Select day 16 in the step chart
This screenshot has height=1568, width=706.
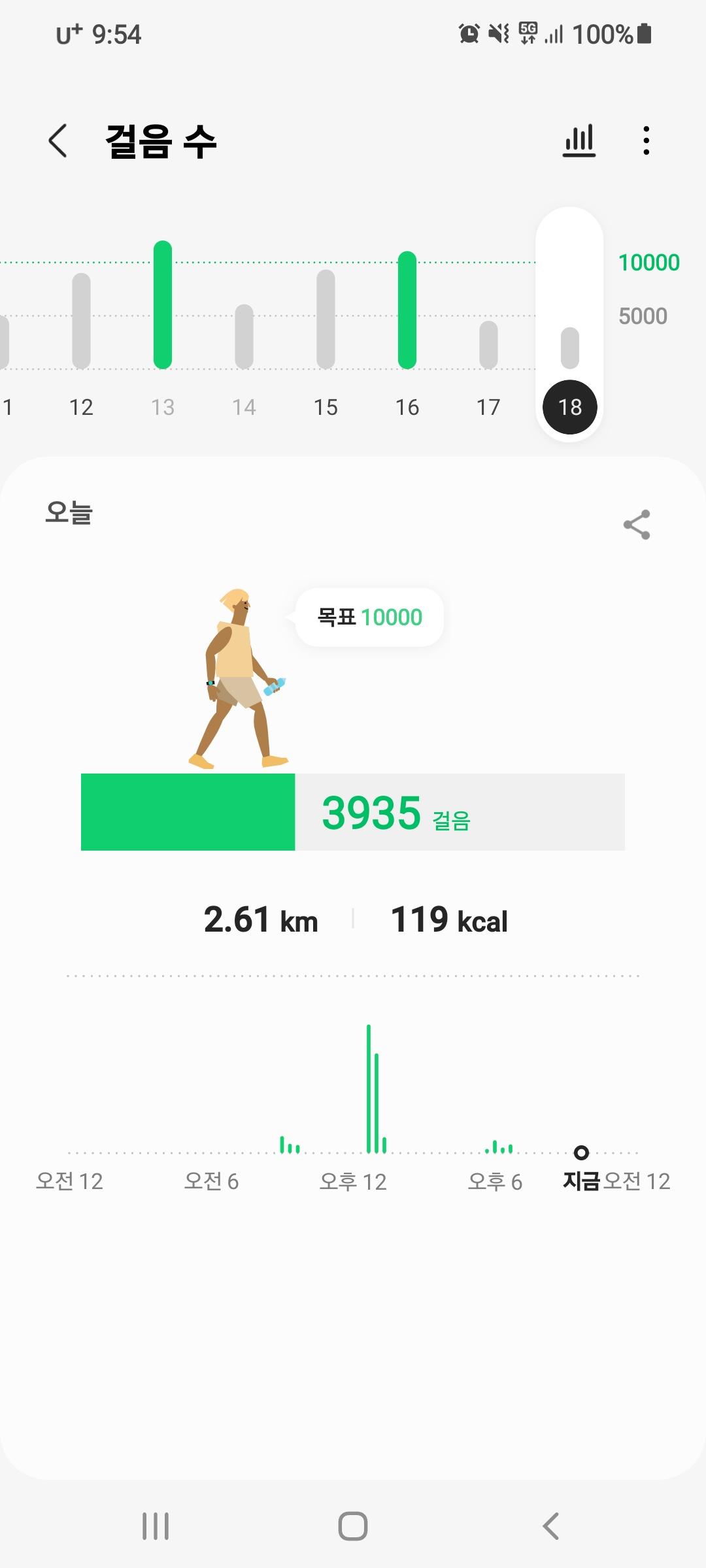pos(407,327)
